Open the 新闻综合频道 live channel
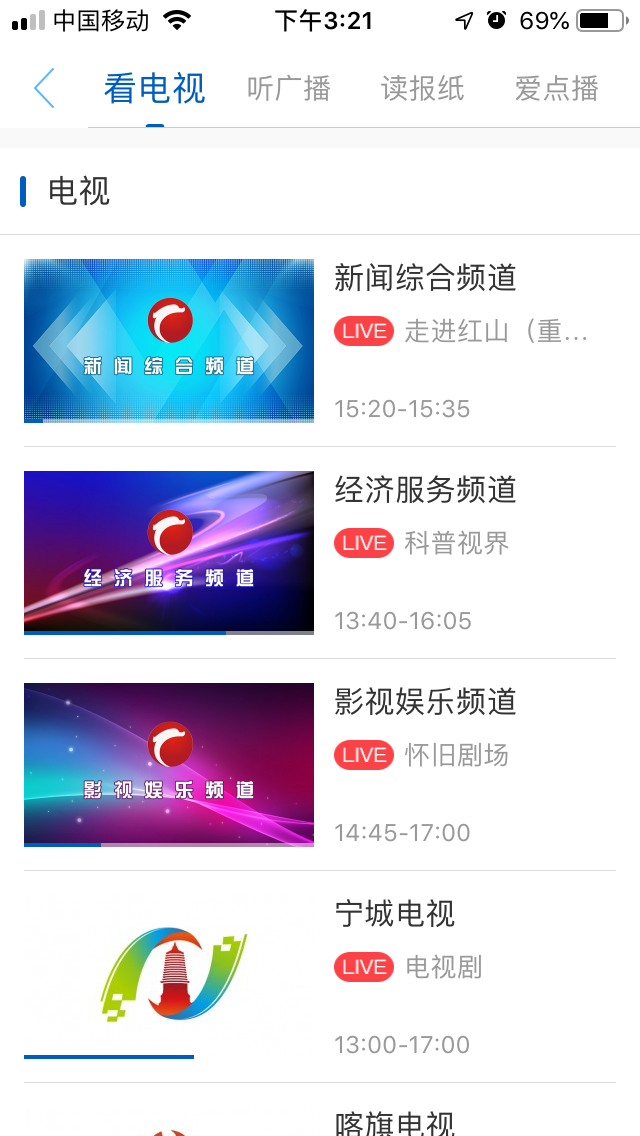 coord(320,341)
